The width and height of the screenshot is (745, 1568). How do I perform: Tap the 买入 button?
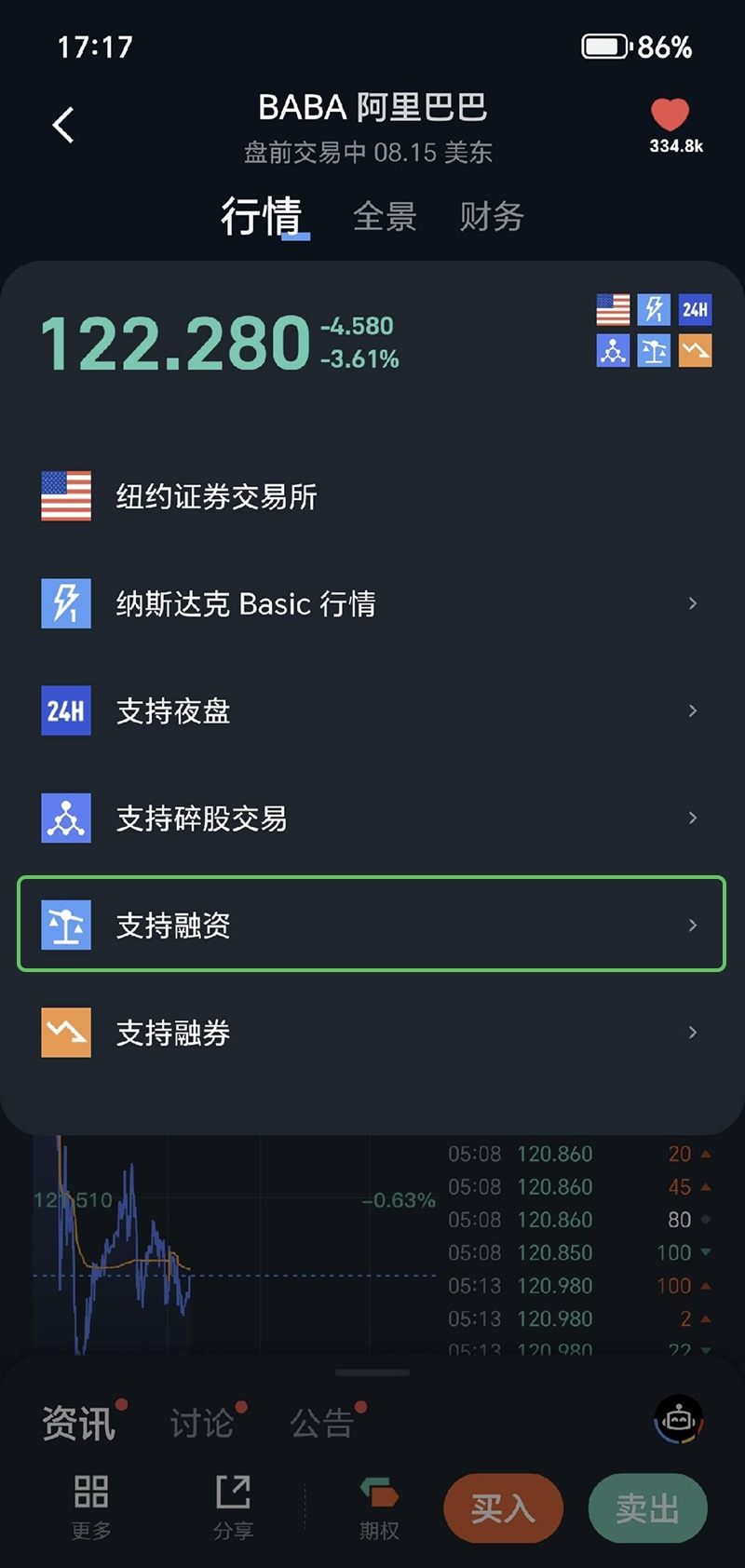click(x=503, y=1507)
